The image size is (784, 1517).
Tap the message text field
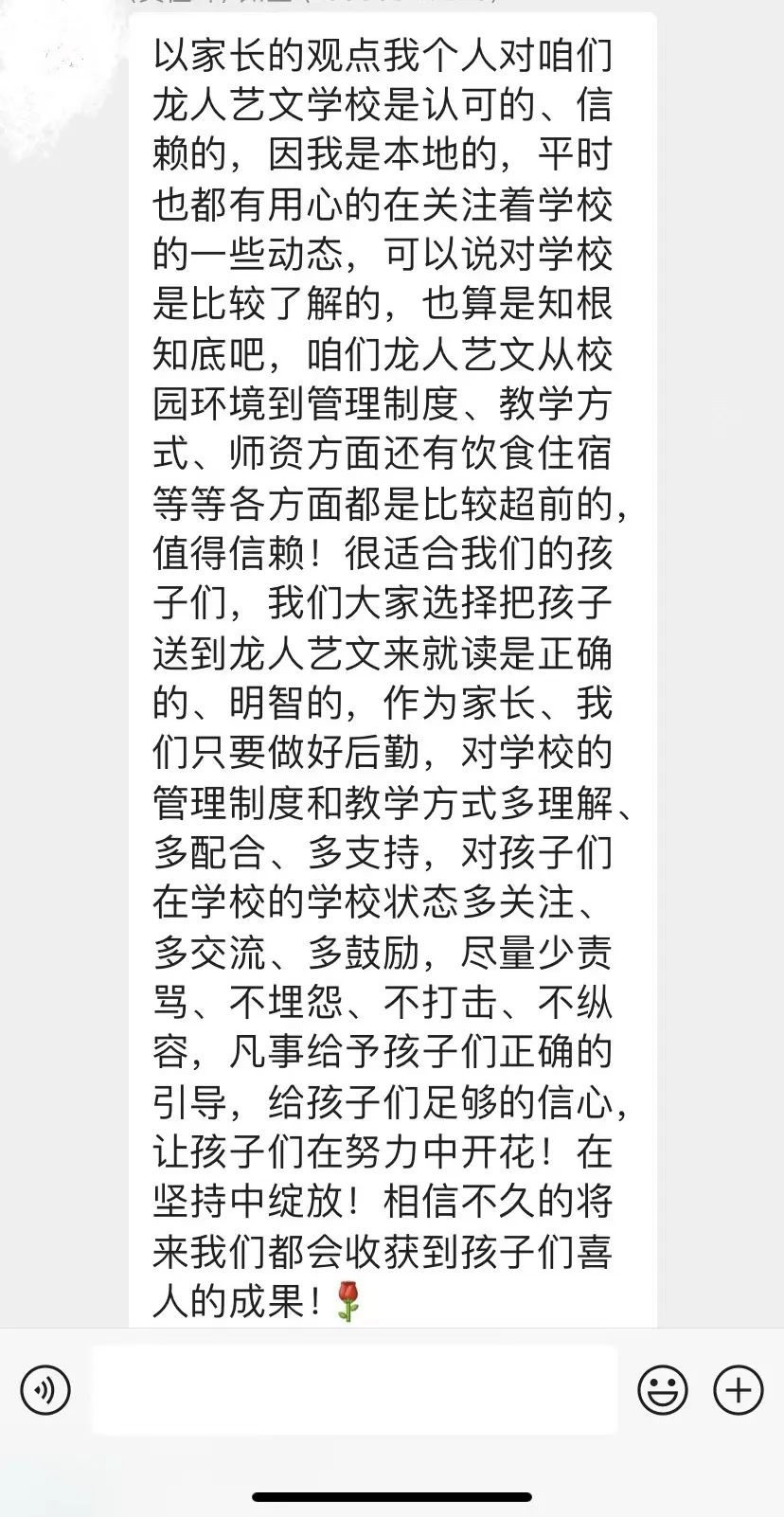354,1389
